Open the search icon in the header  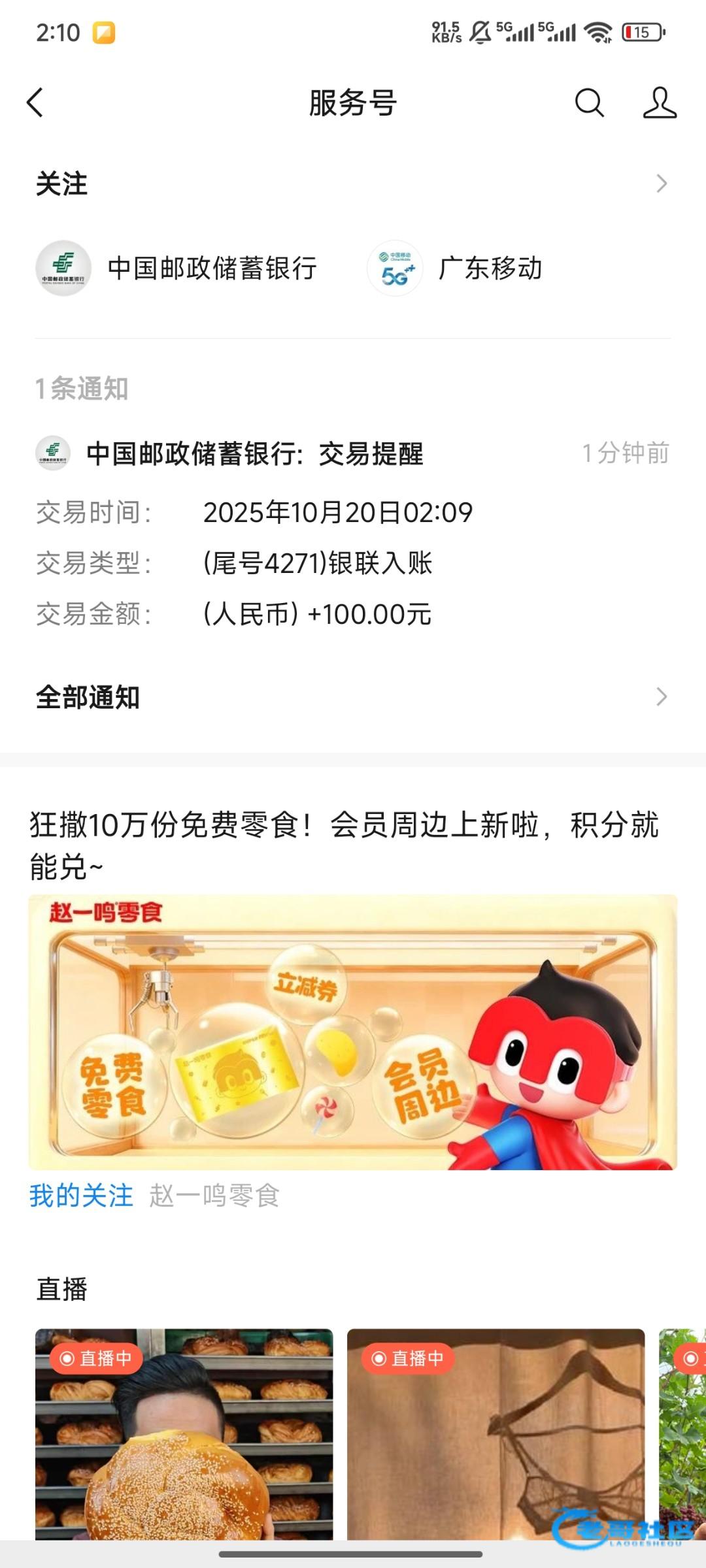(589, 103)
